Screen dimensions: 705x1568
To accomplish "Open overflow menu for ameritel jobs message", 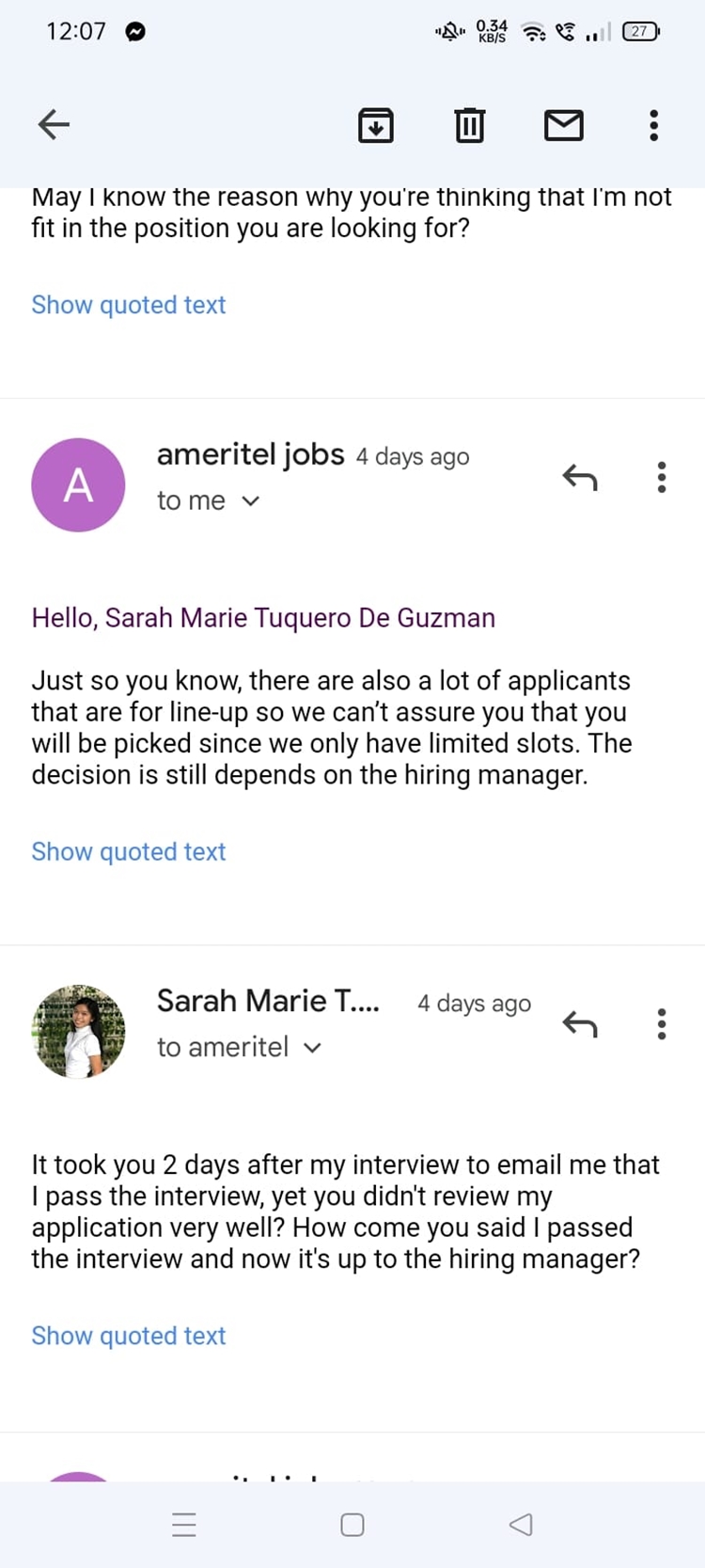I will 661,477.
